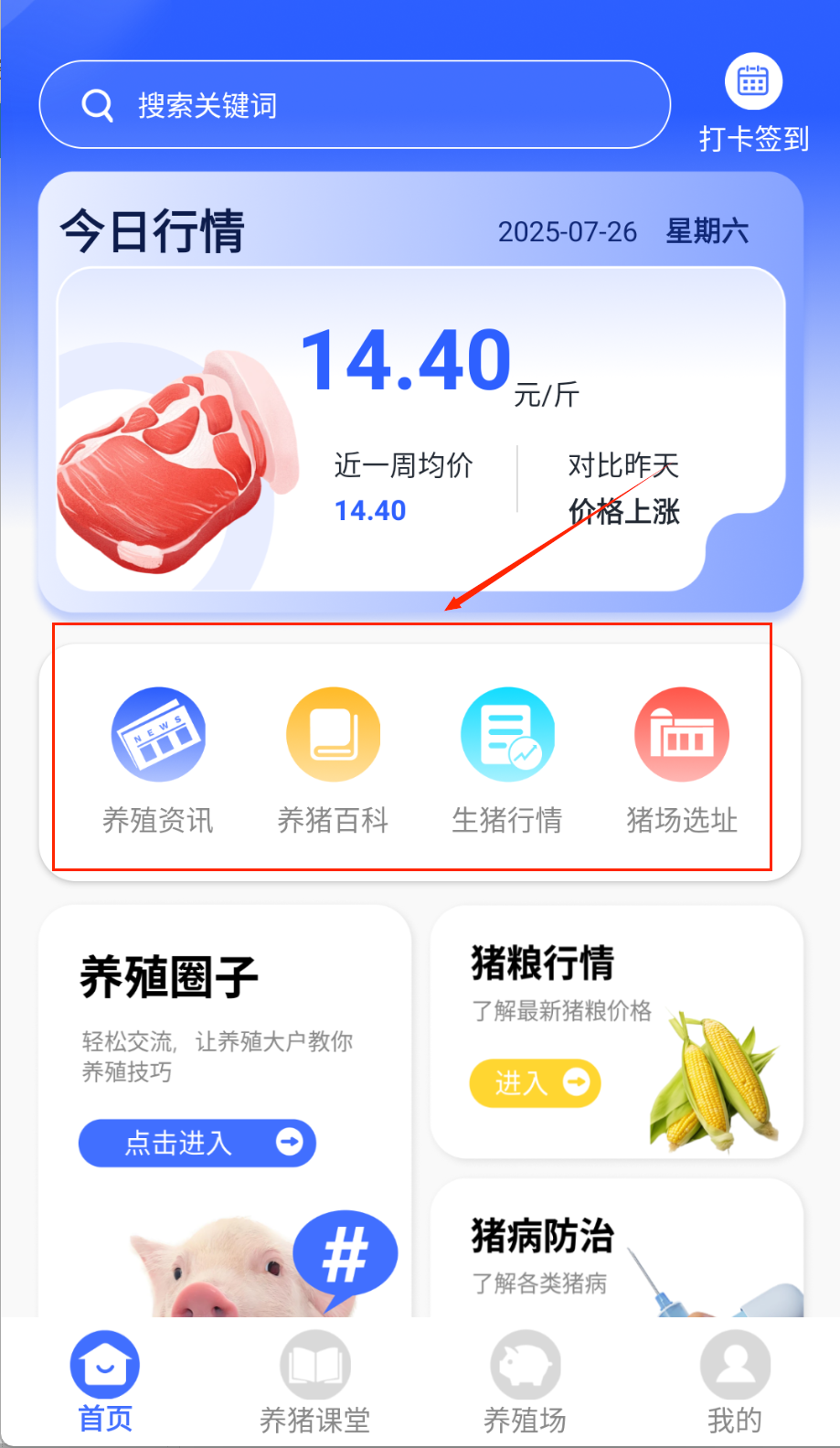Open 打卡签到 daily check-in
Image resolution: width=840 pixels, height=1448 pixels.
point(753,101)
